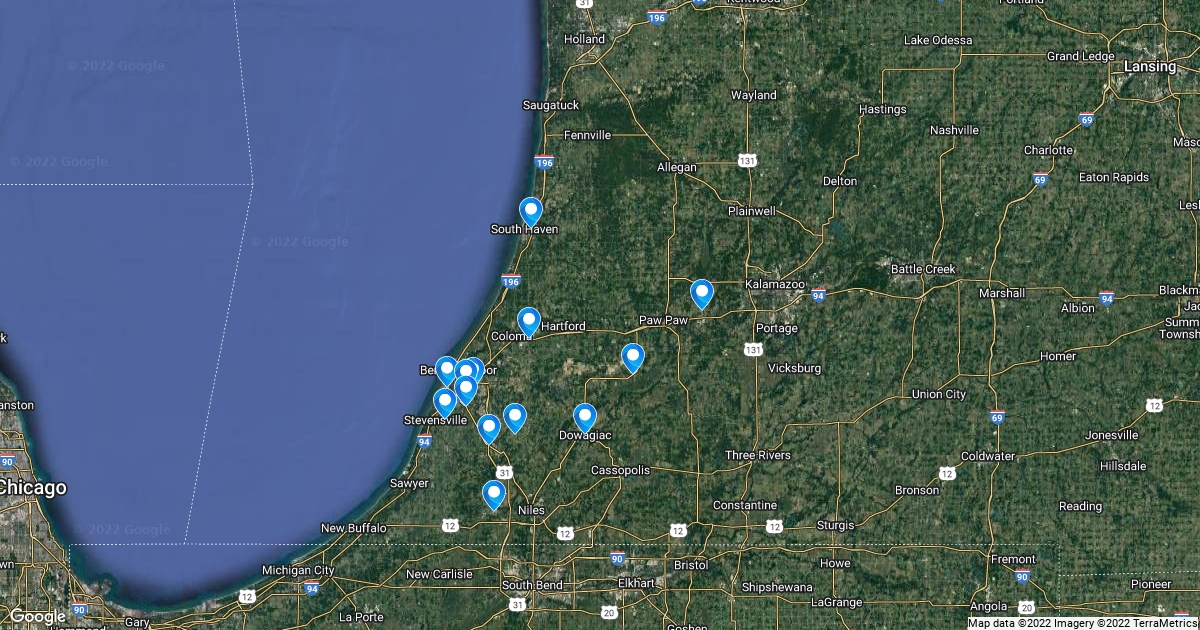Select the pin at Dowagiac
The image size is (1200, 630).
point(585,417)
